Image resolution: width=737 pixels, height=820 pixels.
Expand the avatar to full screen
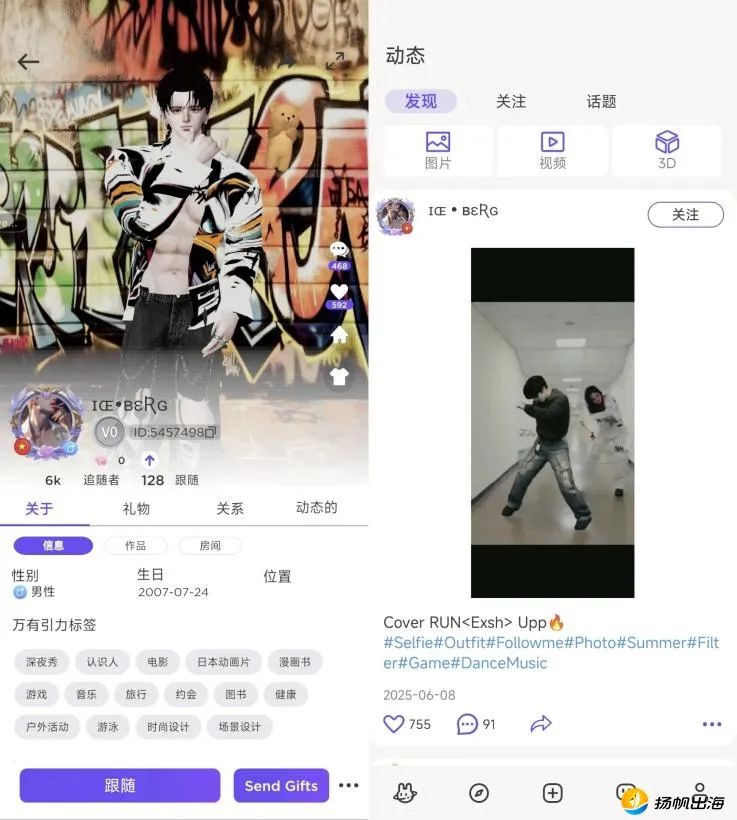[x=335, y=60]
